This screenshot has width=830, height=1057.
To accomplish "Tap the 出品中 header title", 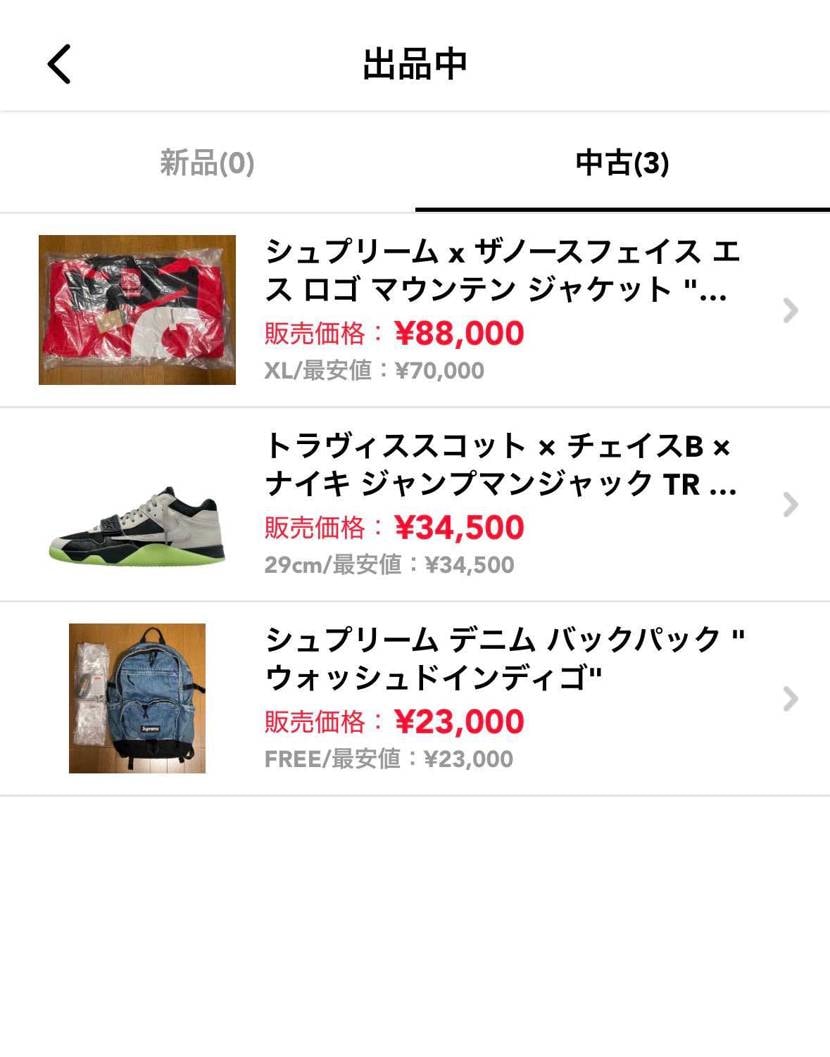I will (414, 62).
